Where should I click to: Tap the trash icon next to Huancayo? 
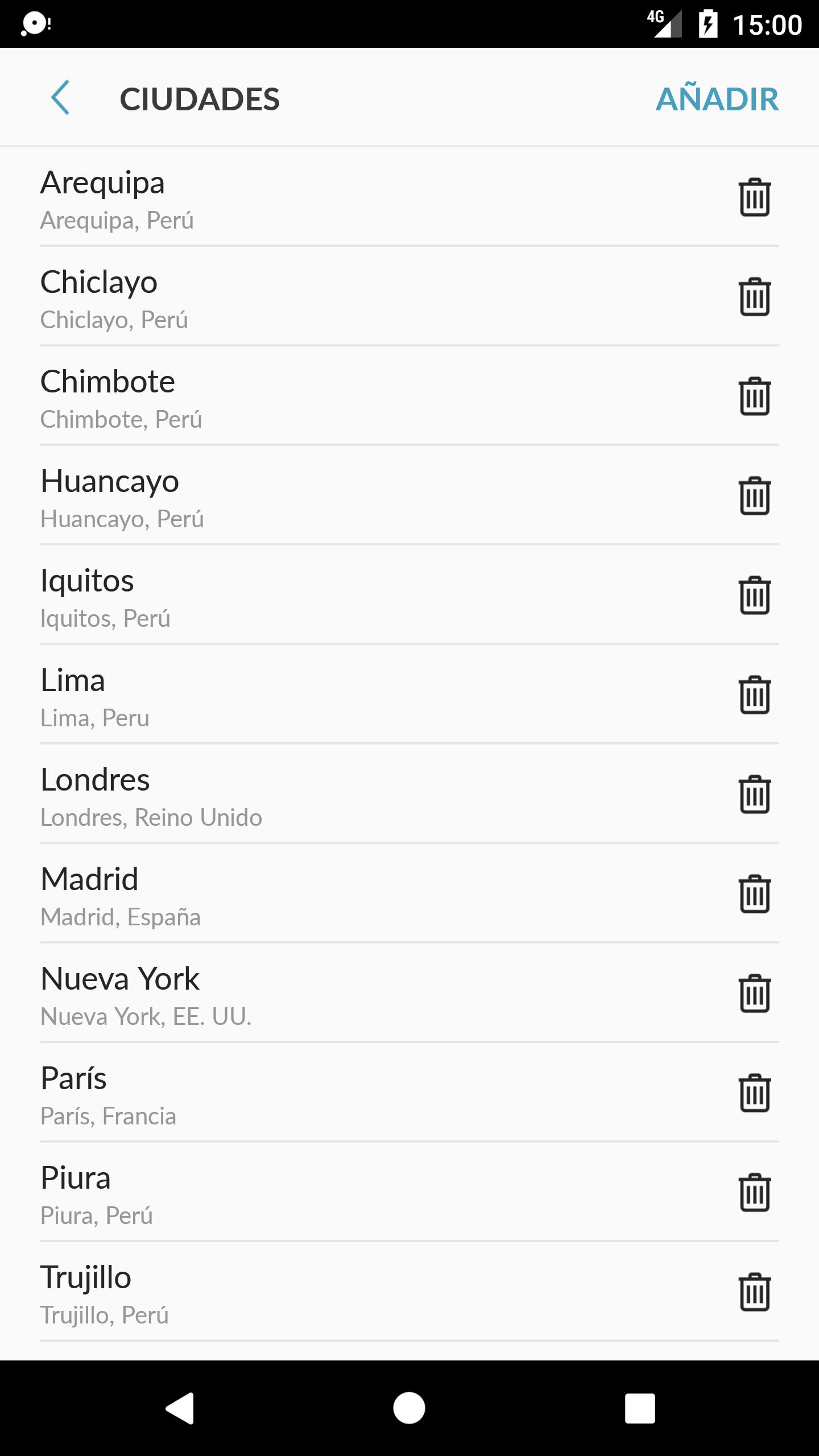pos(754,496)
